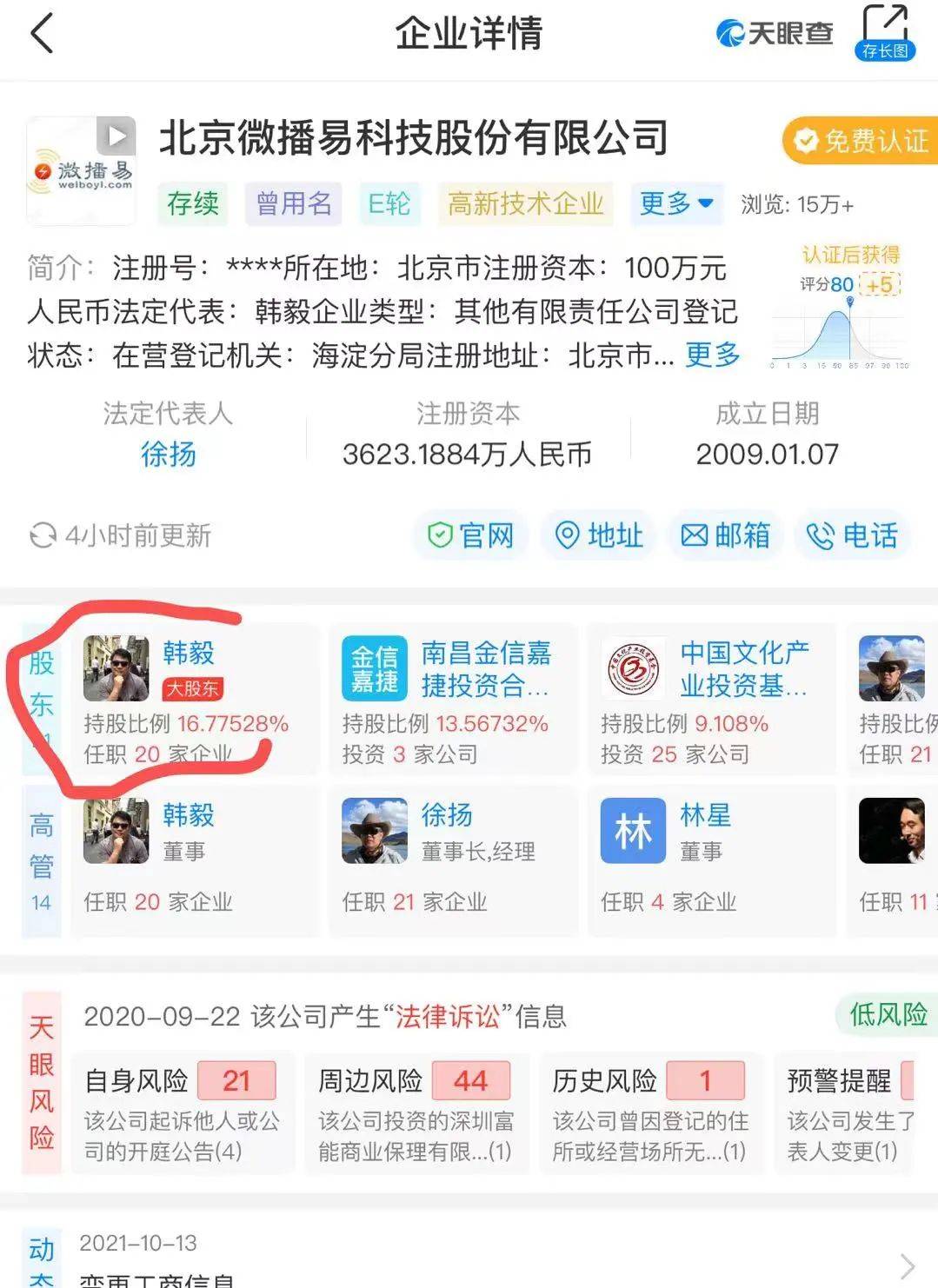
Task: Open the 更多 dropdown beside company tags
Action: (676, 204)
